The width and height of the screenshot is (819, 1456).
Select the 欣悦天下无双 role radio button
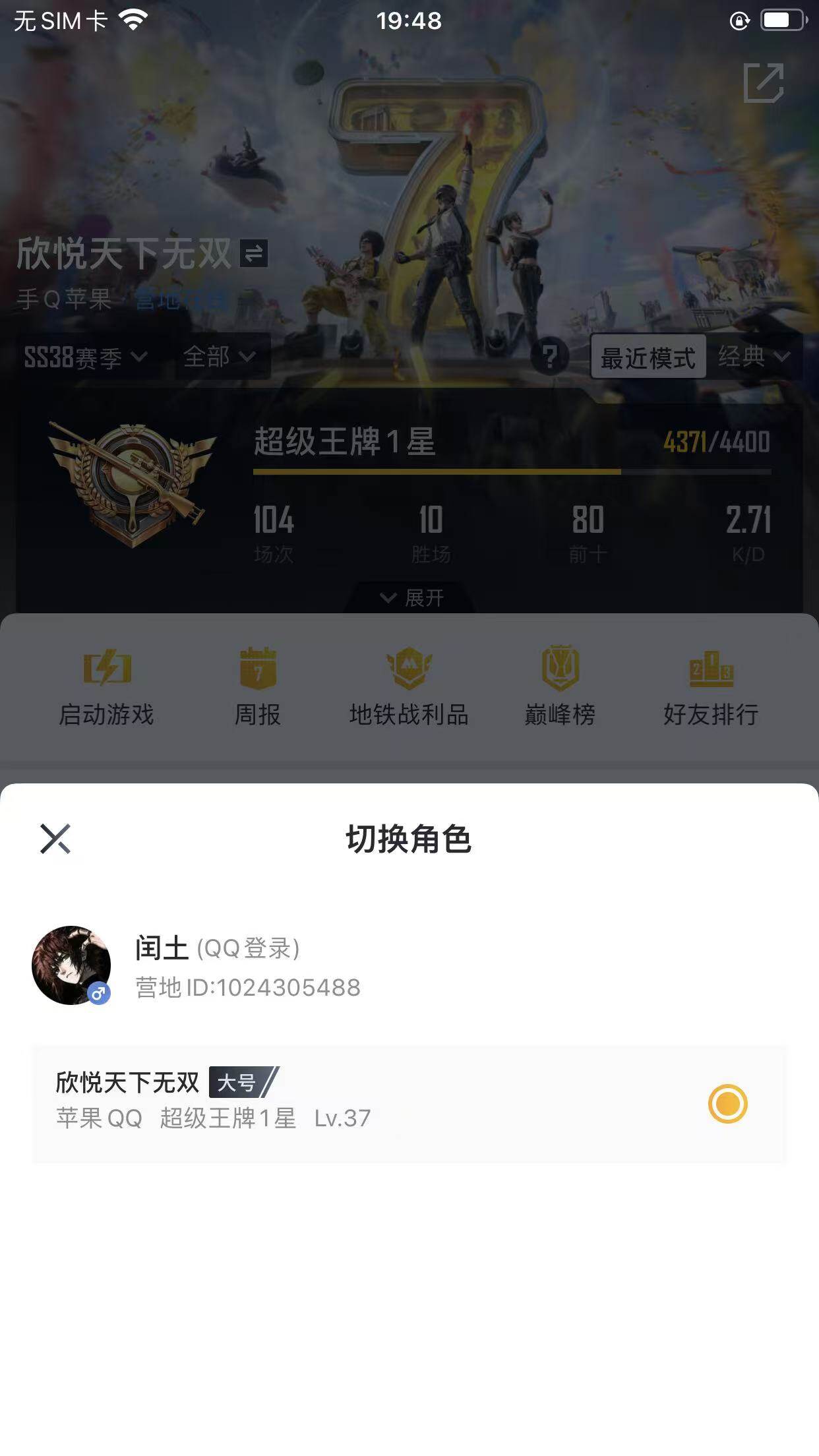coord(729,1104)
